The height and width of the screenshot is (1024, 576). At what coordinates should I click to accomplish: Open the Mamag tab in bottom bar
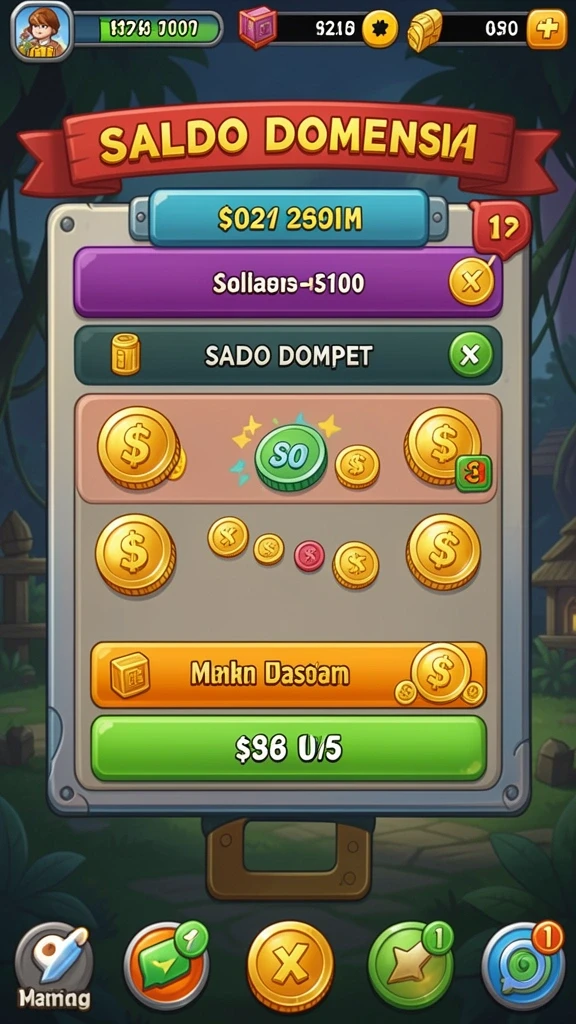click(x=54, y=967)
